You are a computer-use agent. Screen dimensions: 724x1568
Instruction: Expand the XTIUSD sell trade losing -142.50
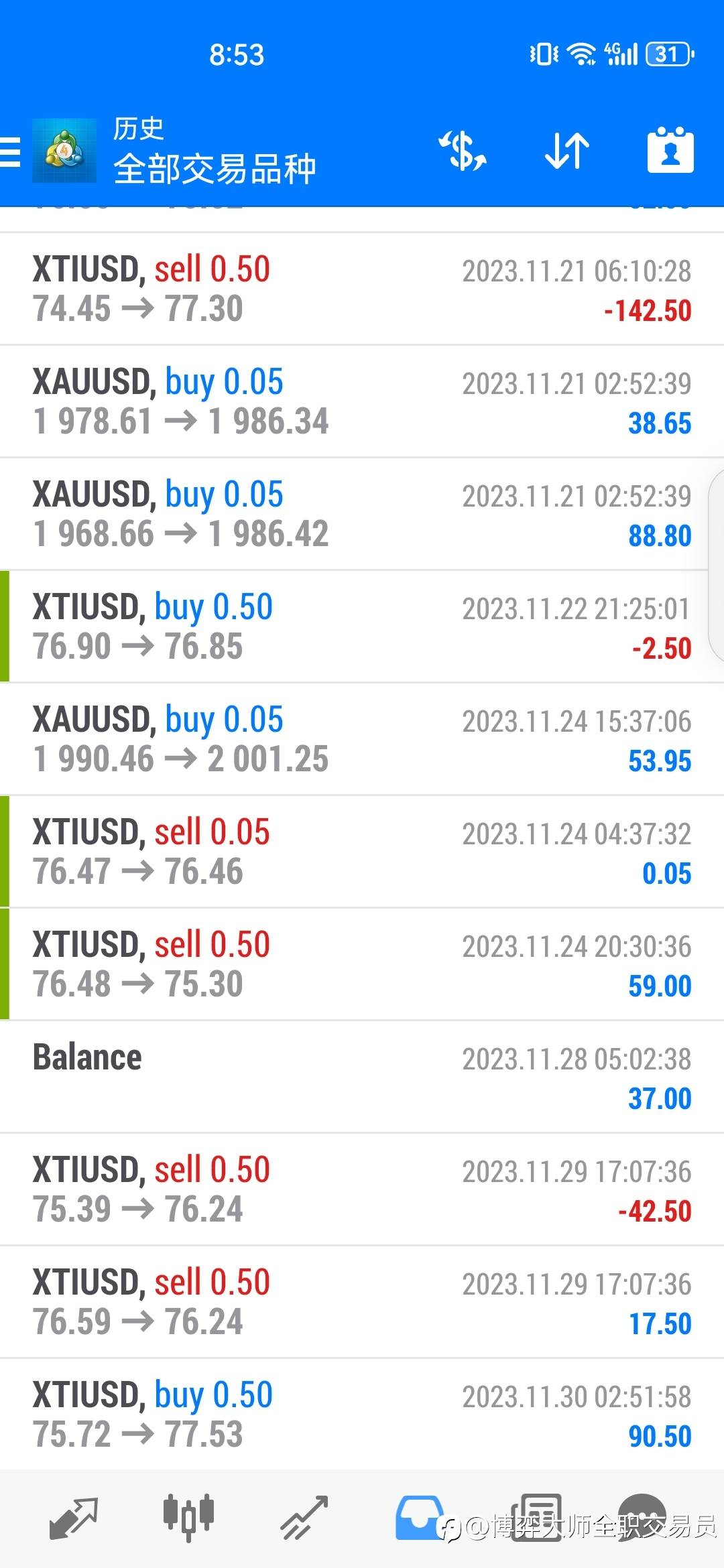tap(362, 289)
